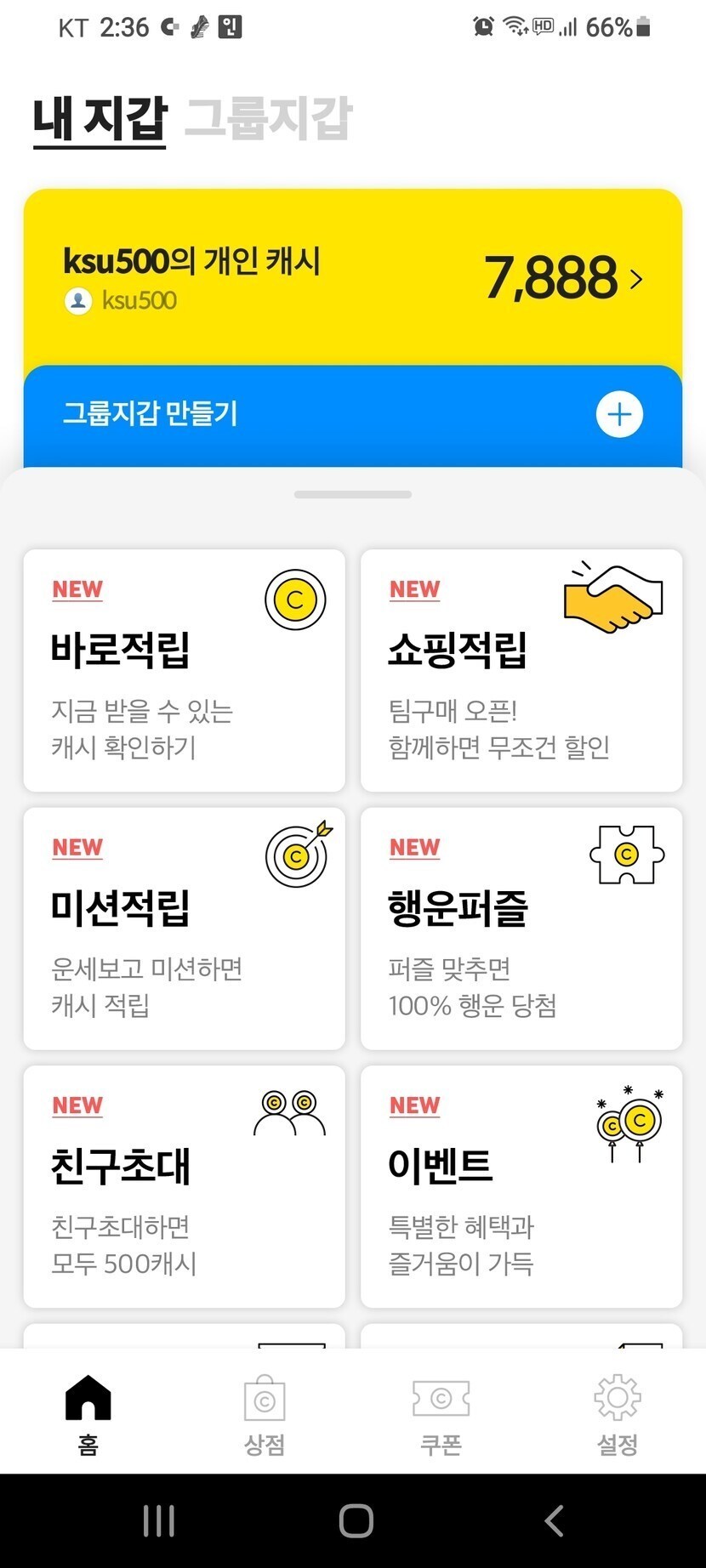The width and height of the screenshot is (706, 1568).
Task: Tap the 홈 tab in bottom navigation
Action: [88, 1413]
